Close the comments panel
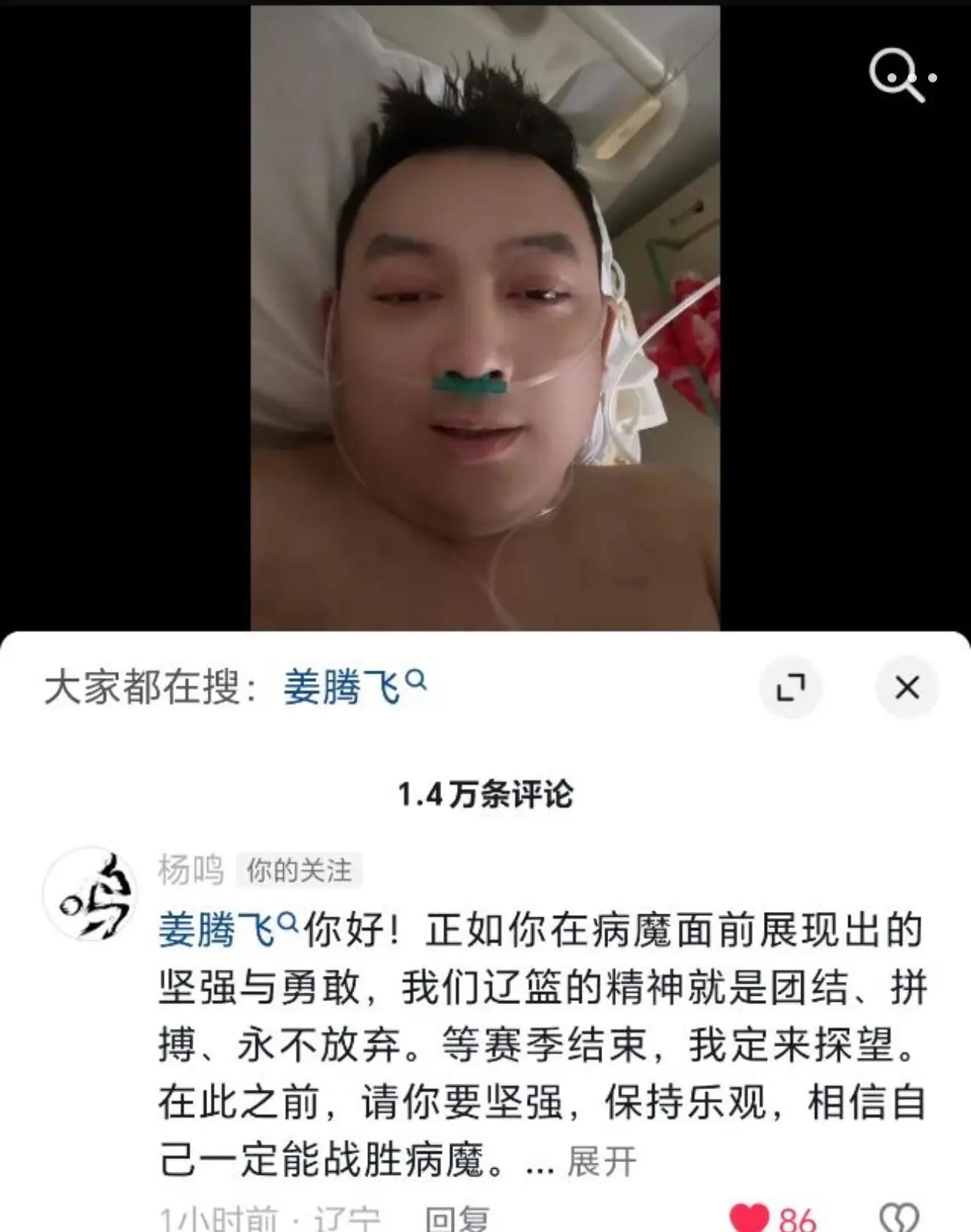Image resolution: width=971 pixels, height=1232 pixels. point(907,687)
